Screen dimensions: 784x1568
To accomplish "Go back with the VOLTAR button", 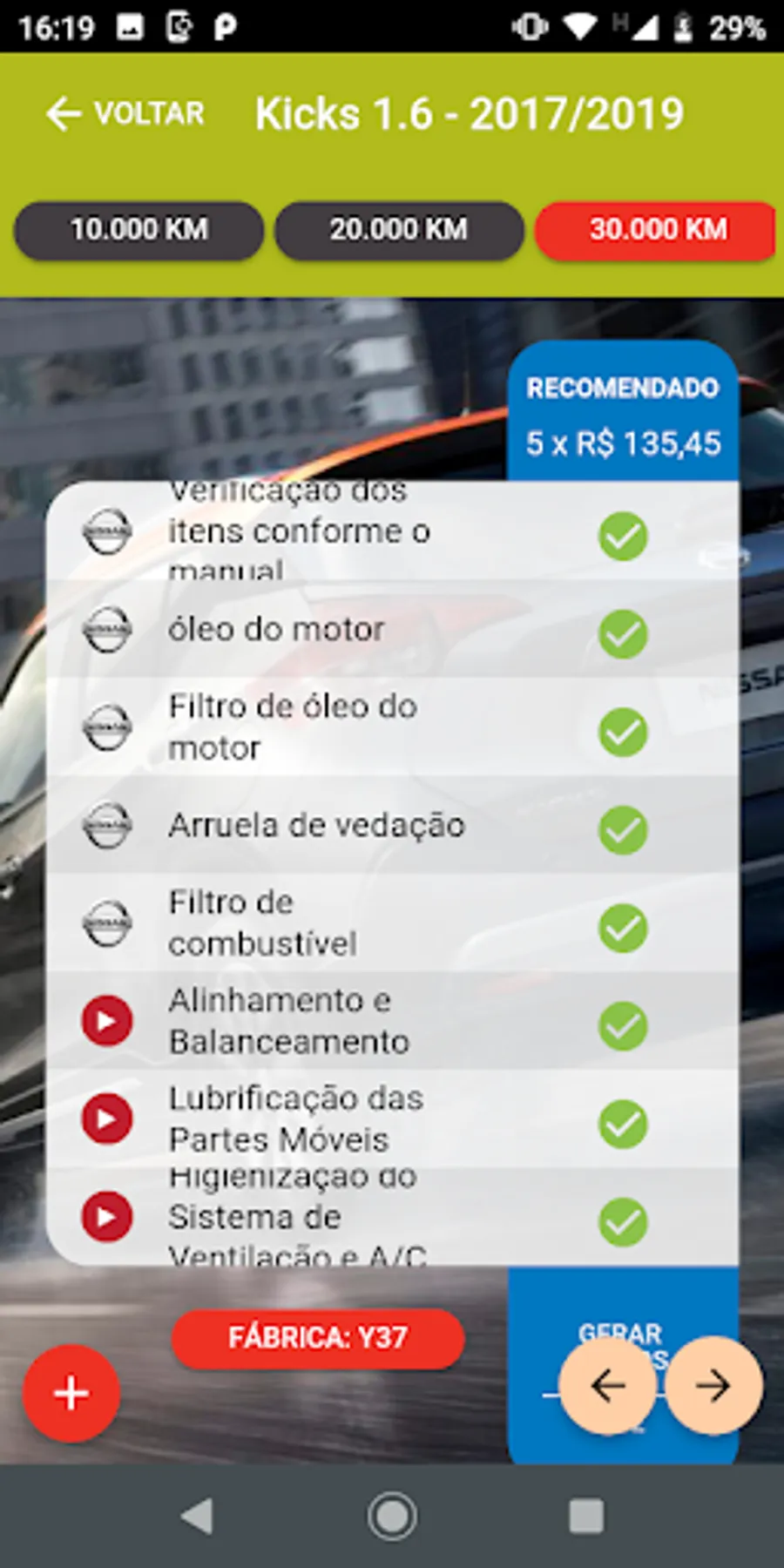I will pyautogui.click(x=125, y=114).
